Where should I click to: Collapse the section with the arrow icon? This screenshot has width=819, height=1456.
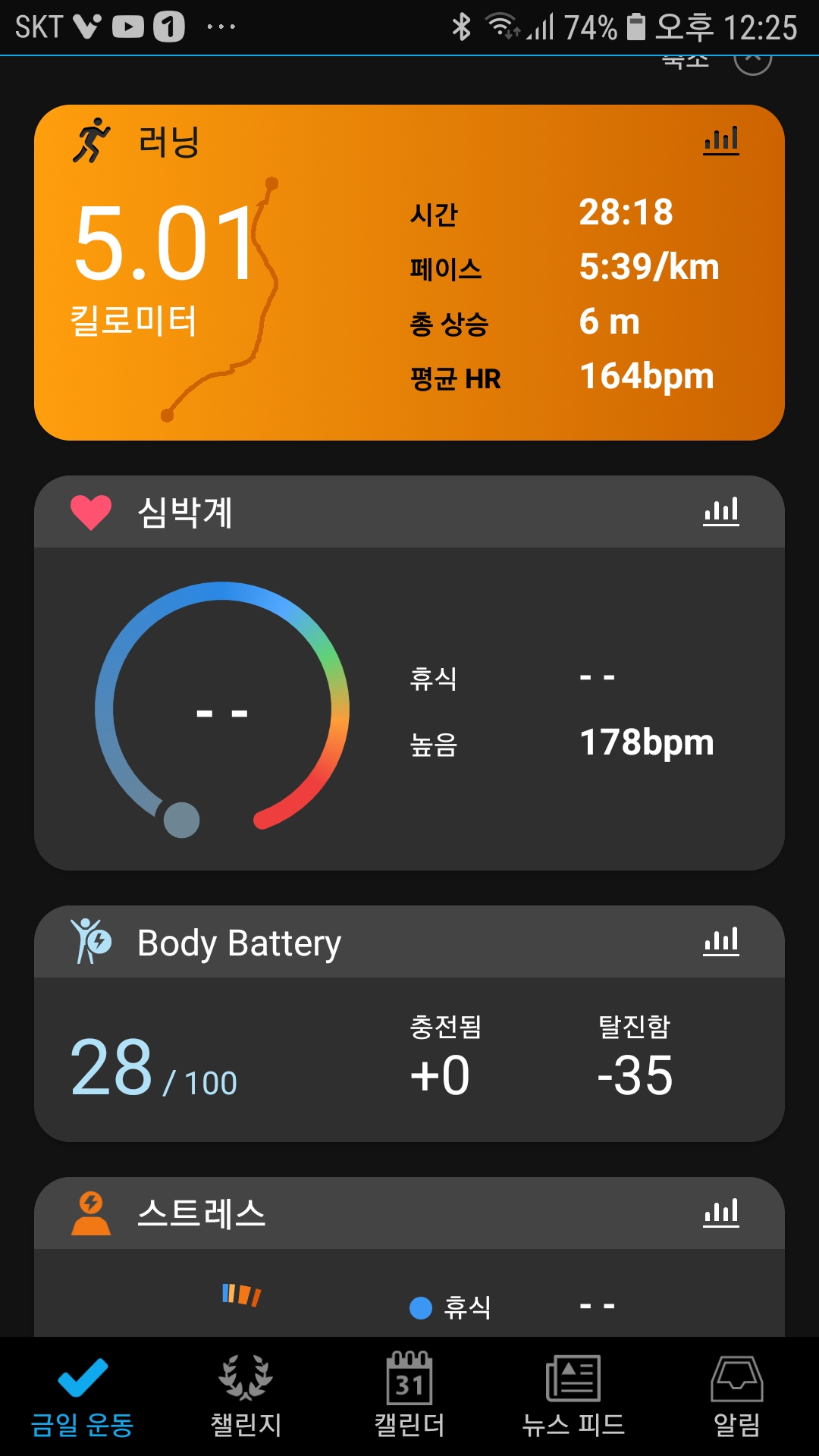(x=752, y=62)
